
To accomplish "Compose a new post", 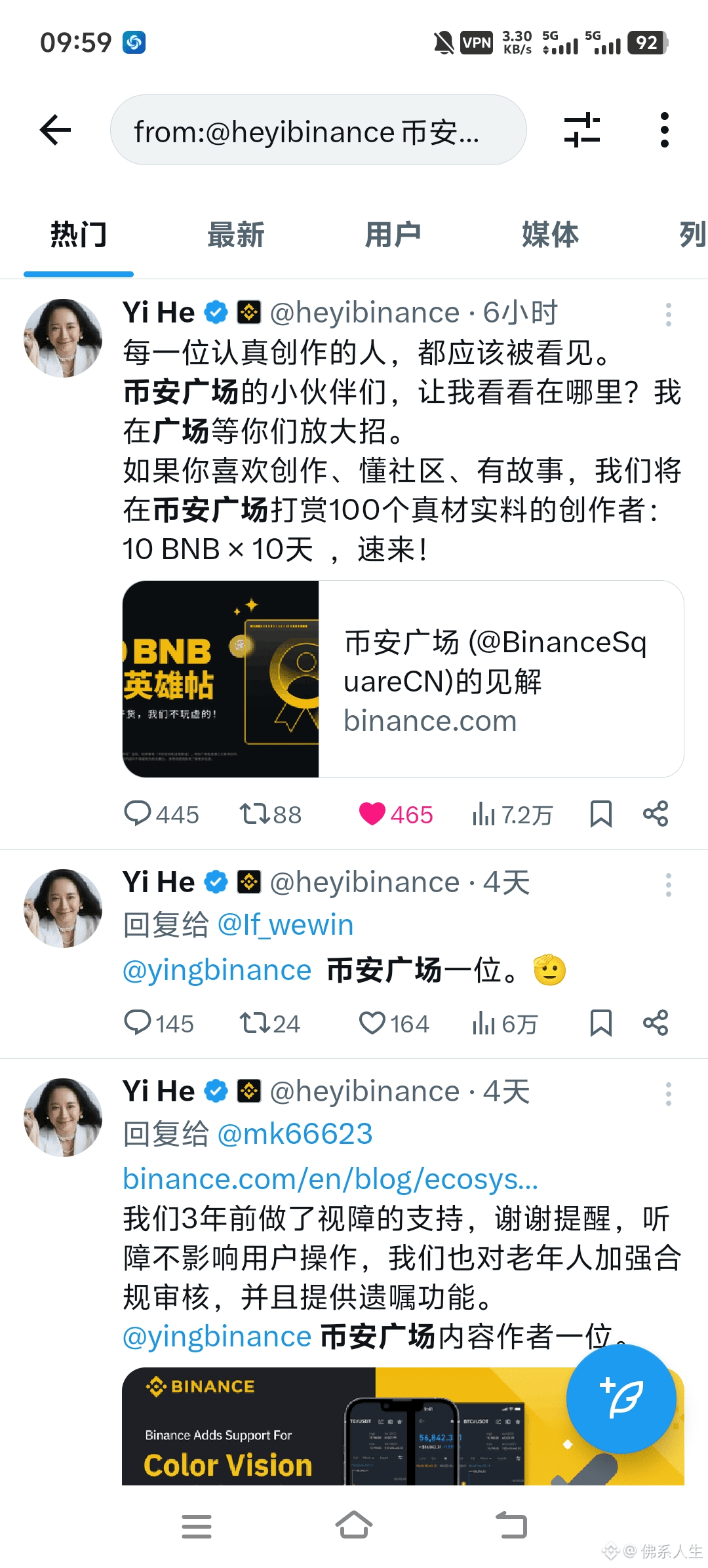I will coord(621,1398).
